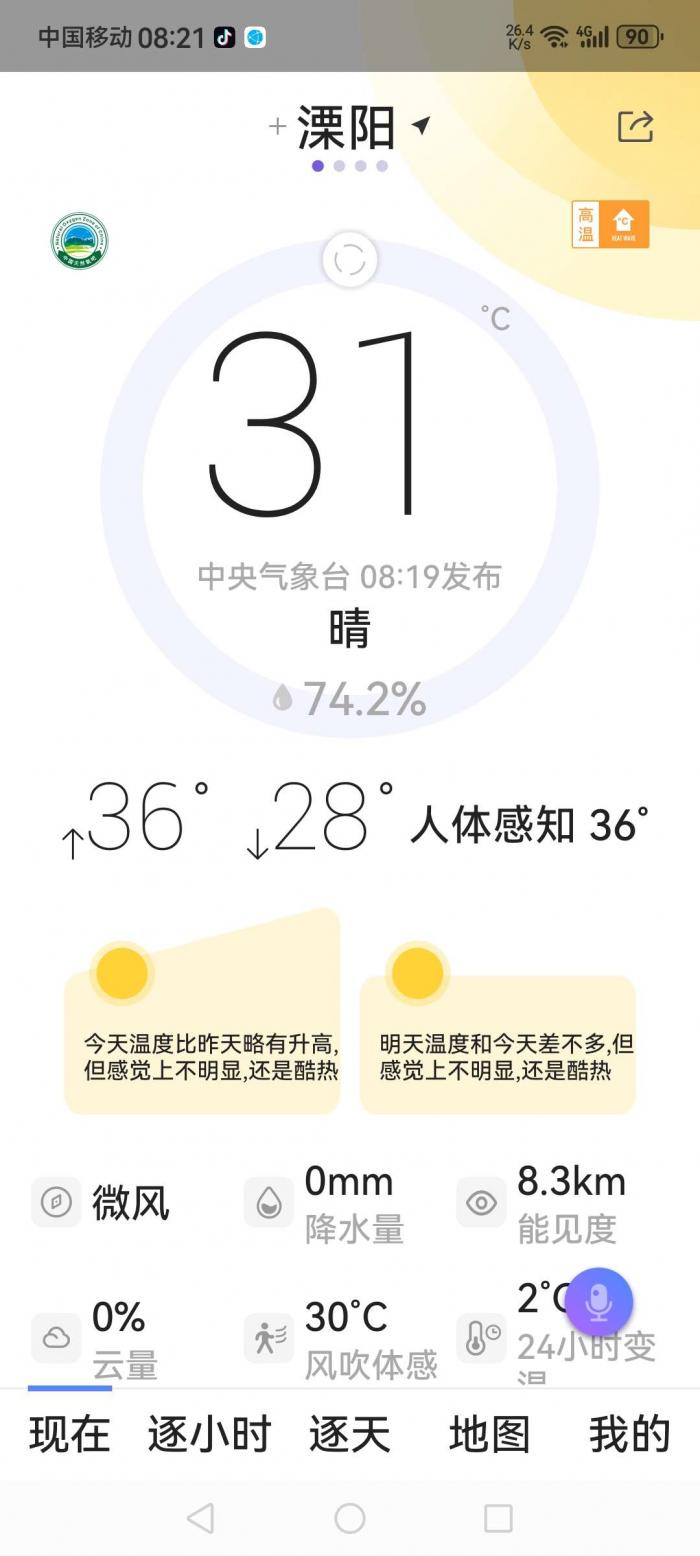
Task: Open the 地图 tab
Action: tap(489, 1434)
